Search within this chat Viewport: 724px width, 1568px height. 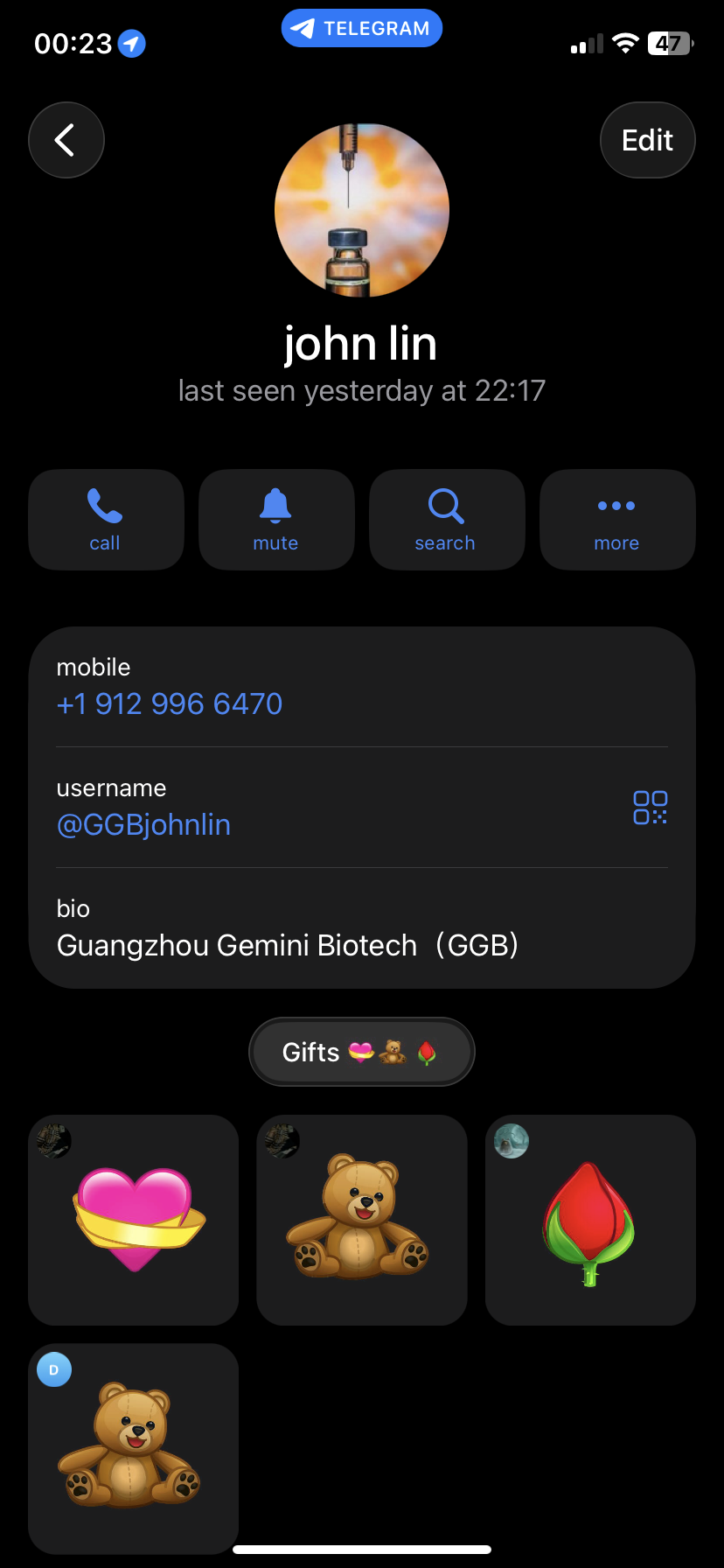point(447,520)
